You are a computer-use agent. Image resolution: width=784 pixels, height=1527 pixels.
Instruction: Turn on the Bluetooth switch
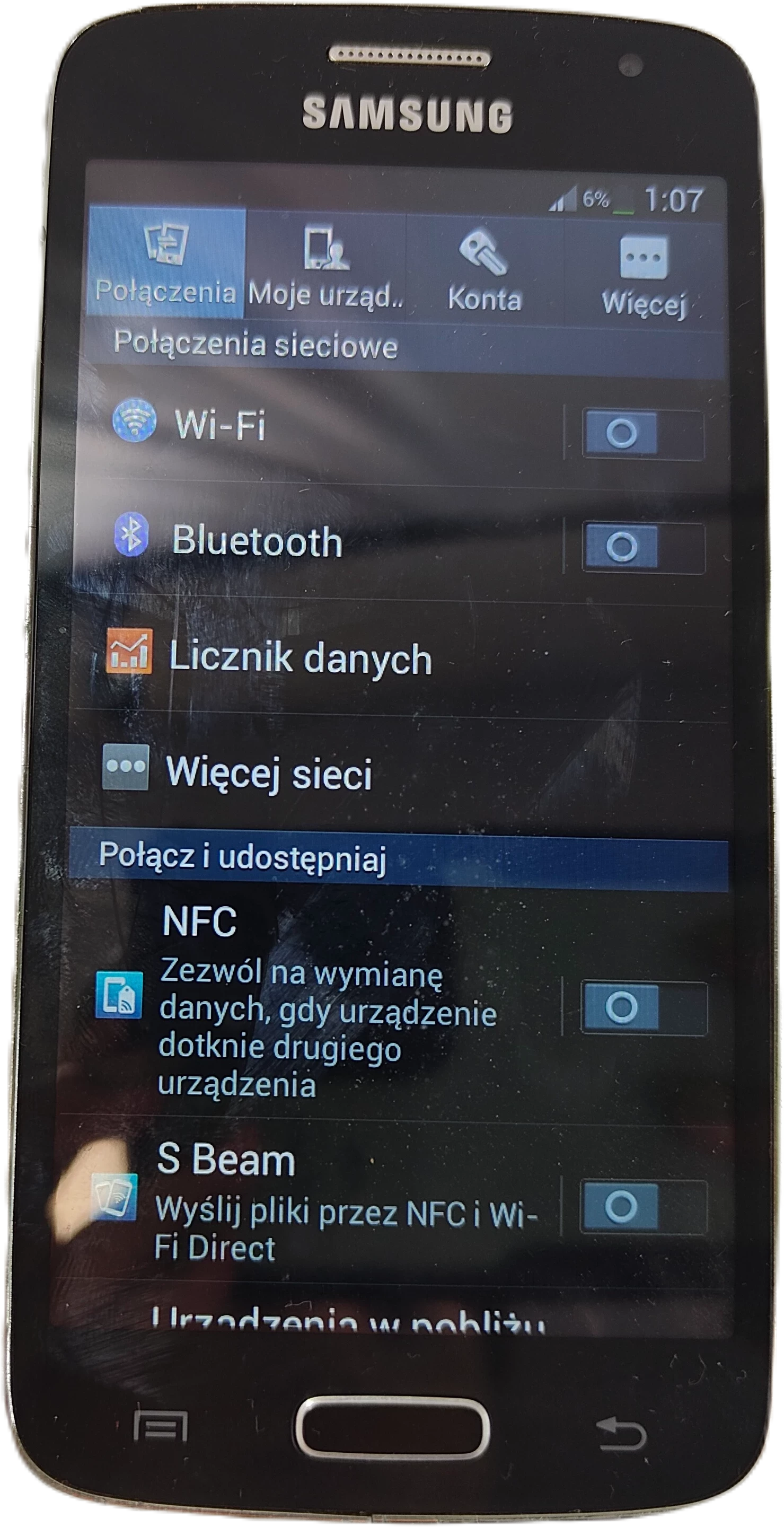pyautogui.click(x=643, y=547)
